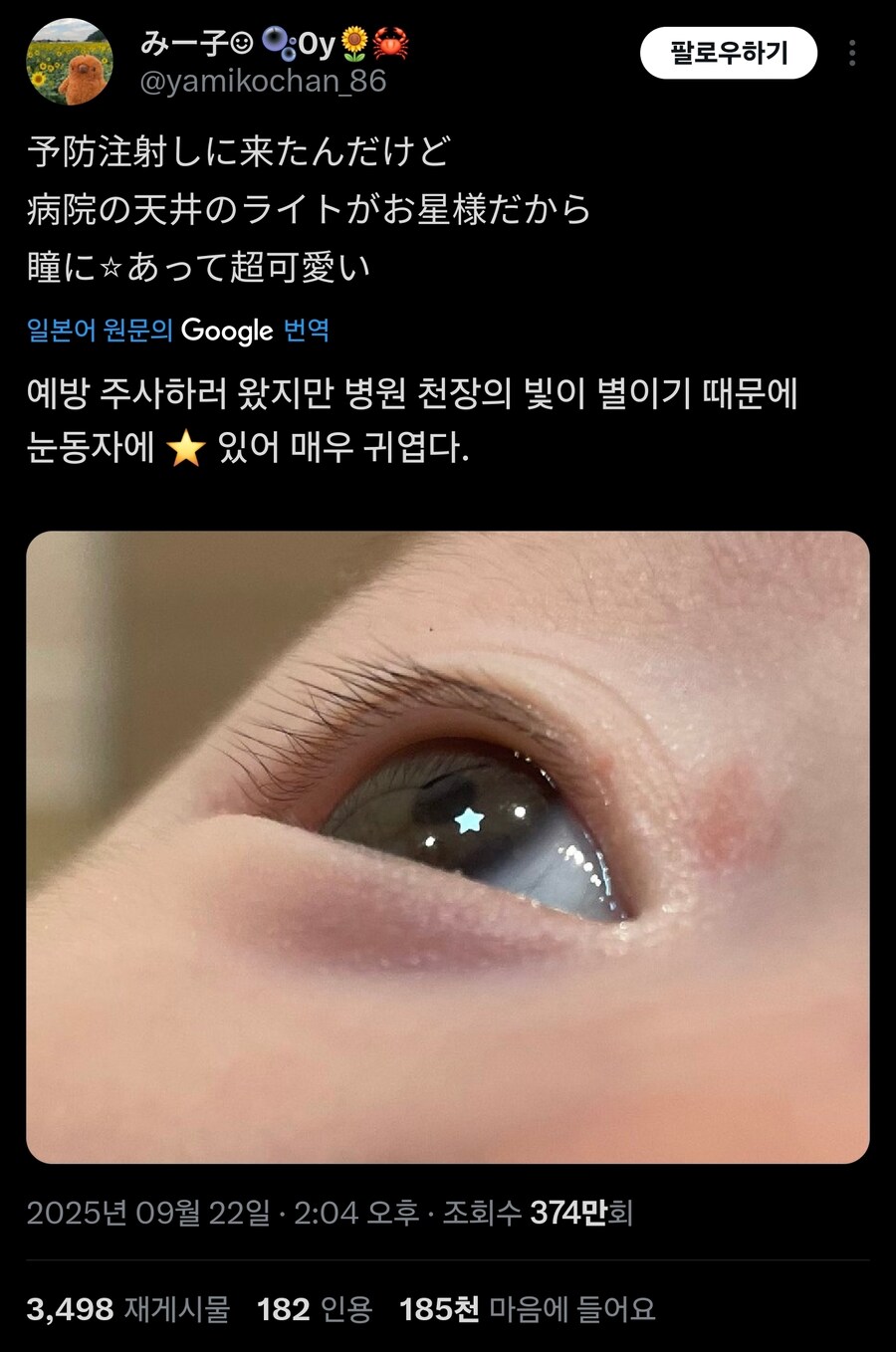Image resolution: width=896 pixels, height=1352 pixels.
Task: View the 3,498 재게시물 reposts list
Action: click(x=127, y=1308)
